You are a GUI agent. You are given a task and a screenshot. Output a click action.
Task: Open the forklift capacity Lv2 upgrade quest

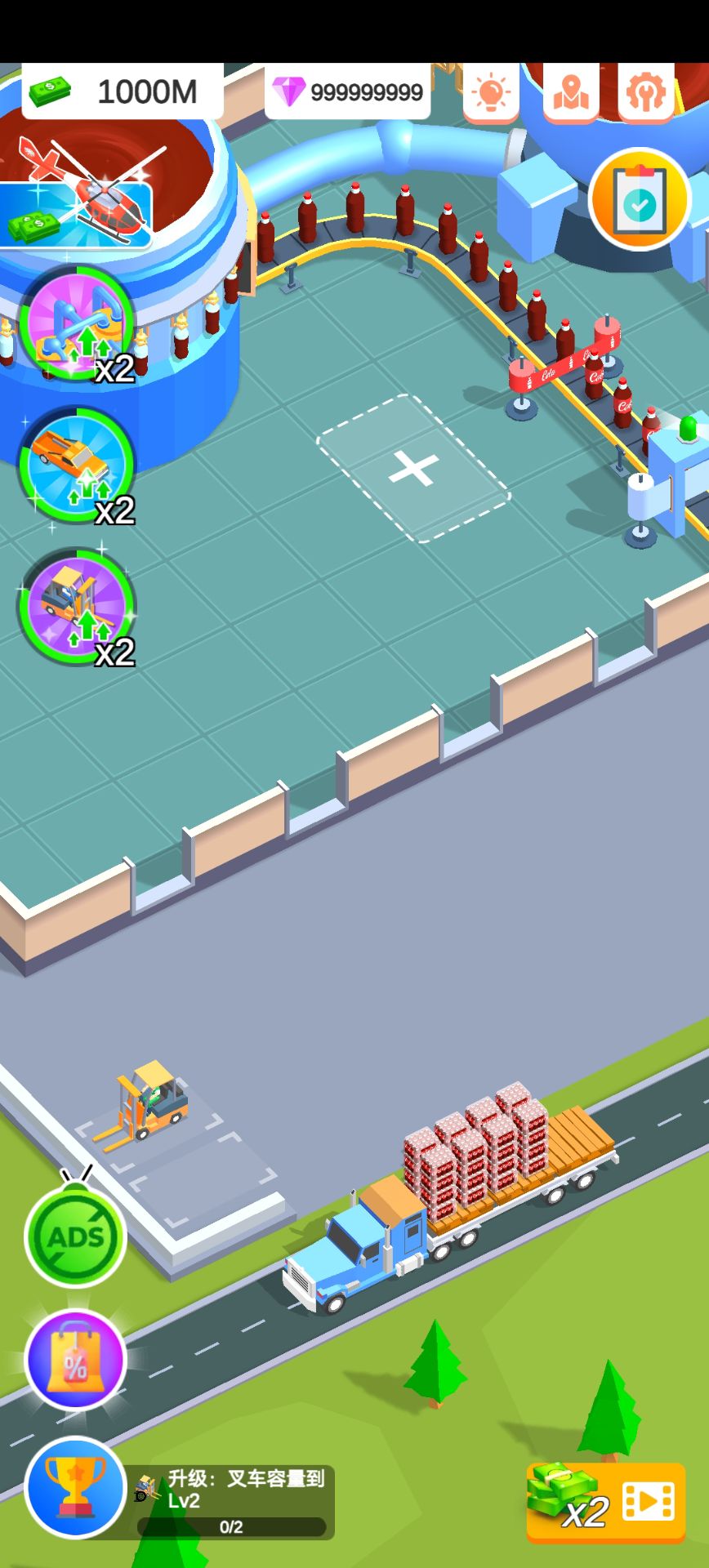tap(234, 1502)
